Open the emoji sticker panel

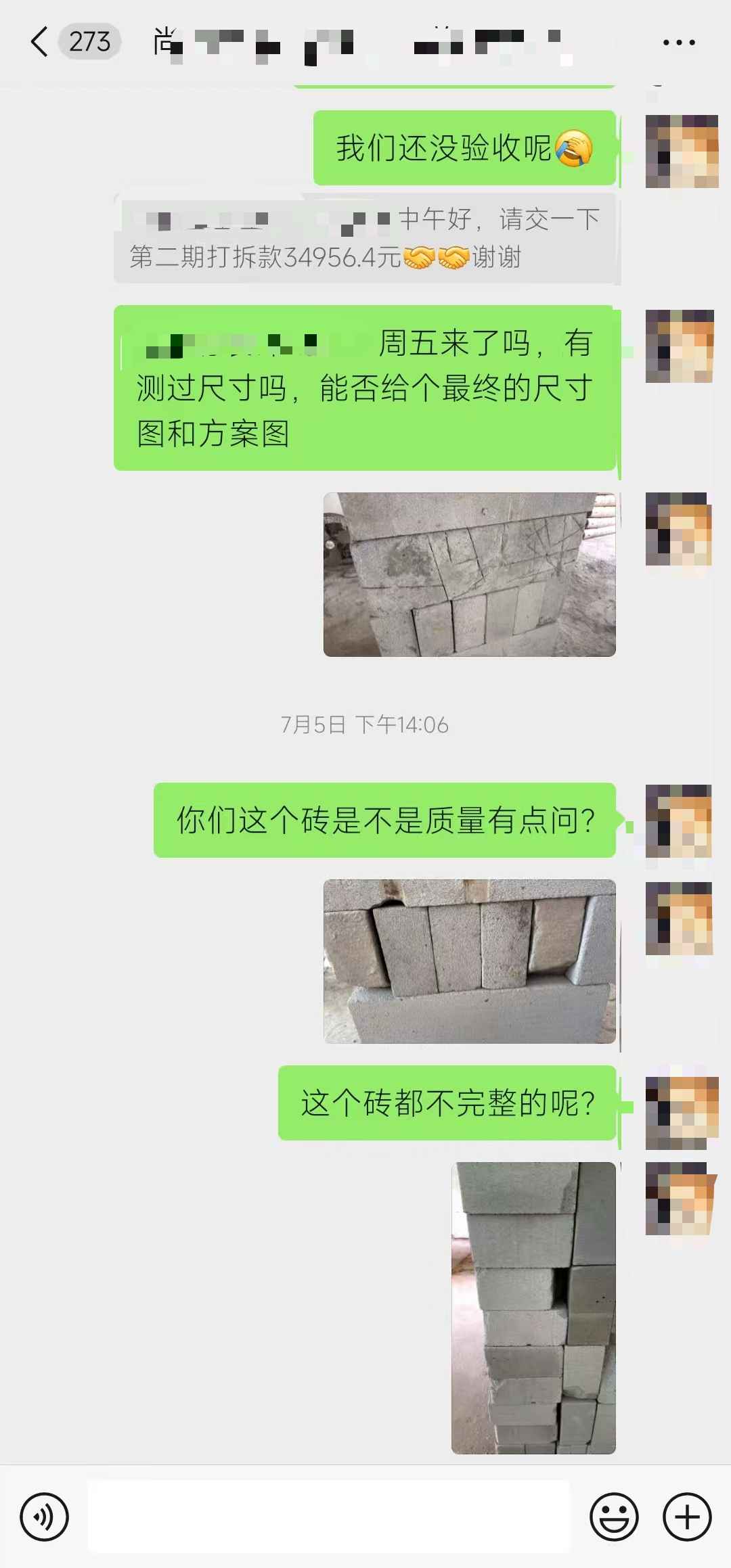[615, 1517]
